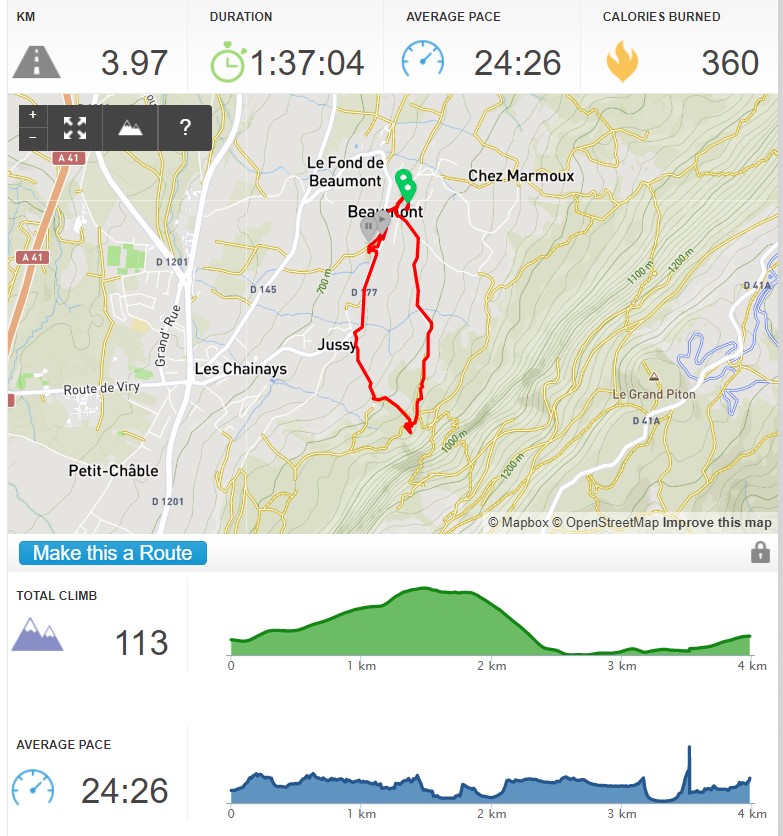Expand the map to fullscreen

[x=75, y=127]
